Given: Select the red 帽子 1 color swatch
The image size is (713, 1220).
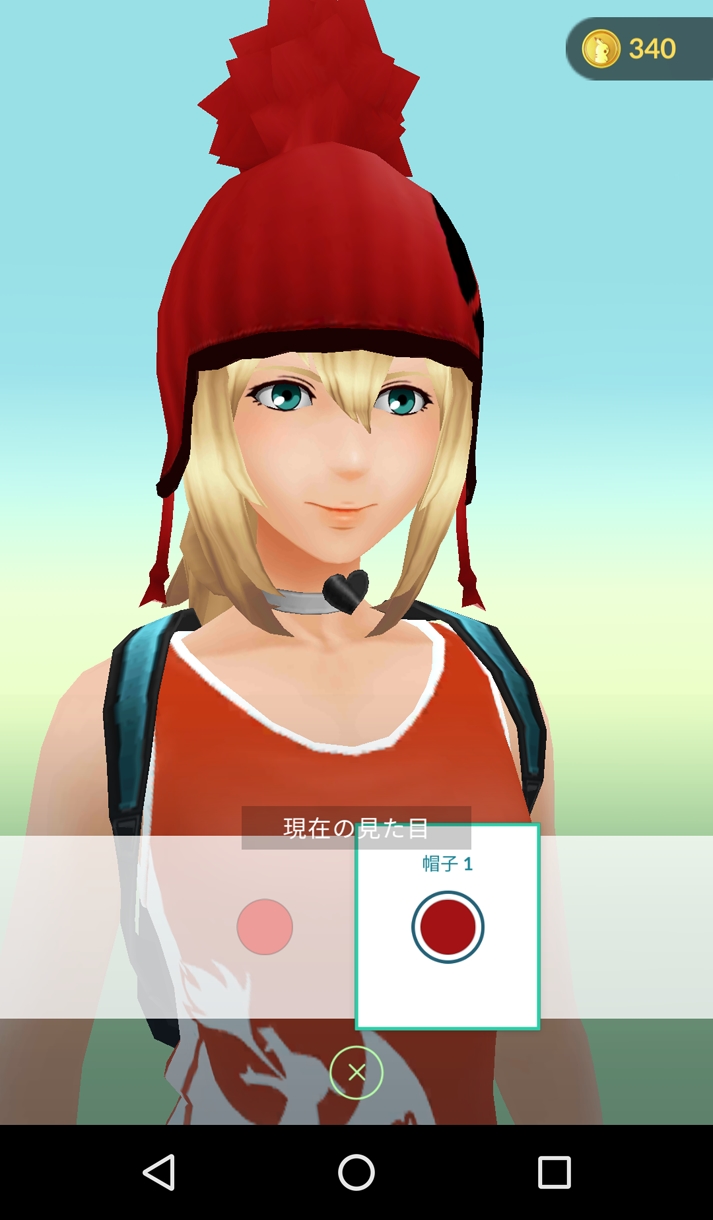Looking at the screenshot, I should 447,927.
